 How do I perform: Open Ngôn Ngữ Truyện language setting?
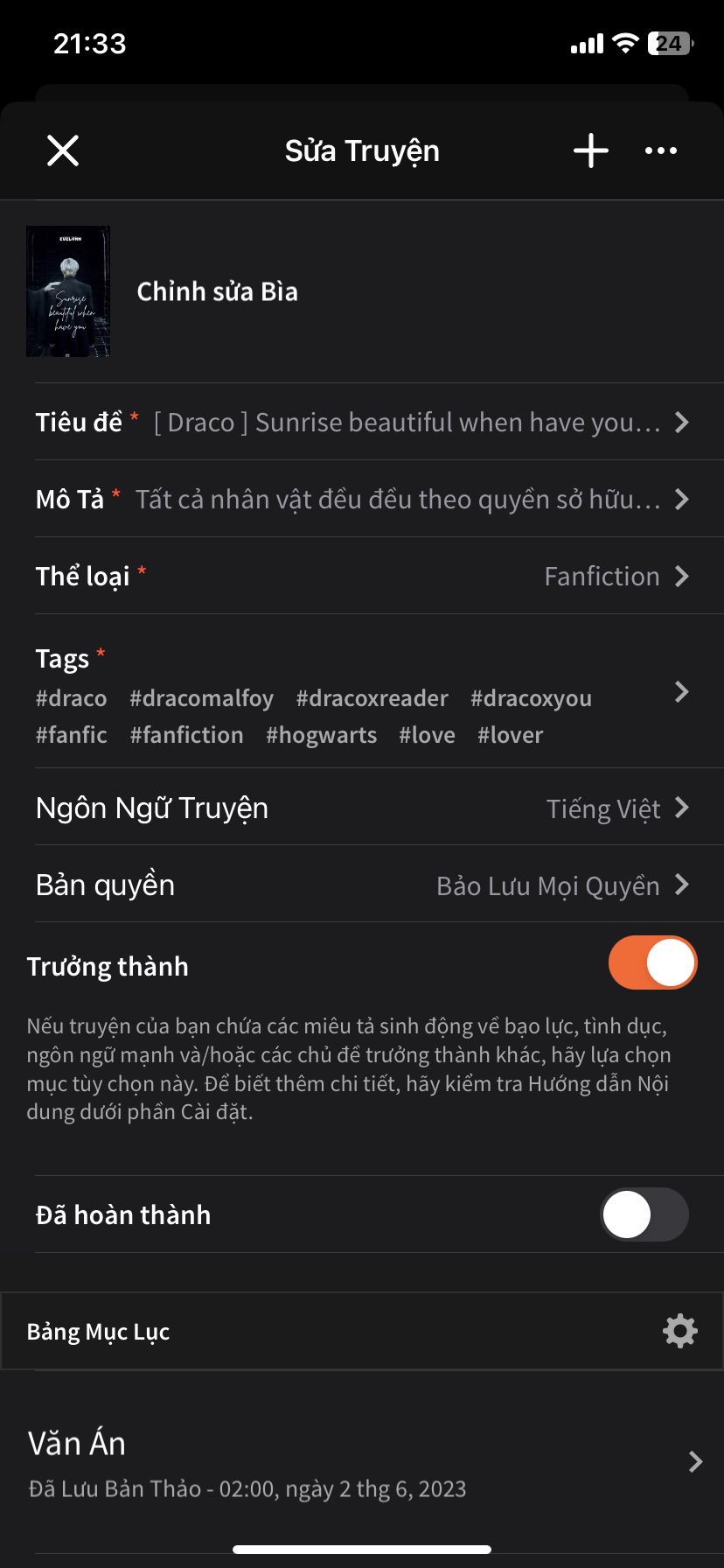pyautogui.click(x=362, y=808)
